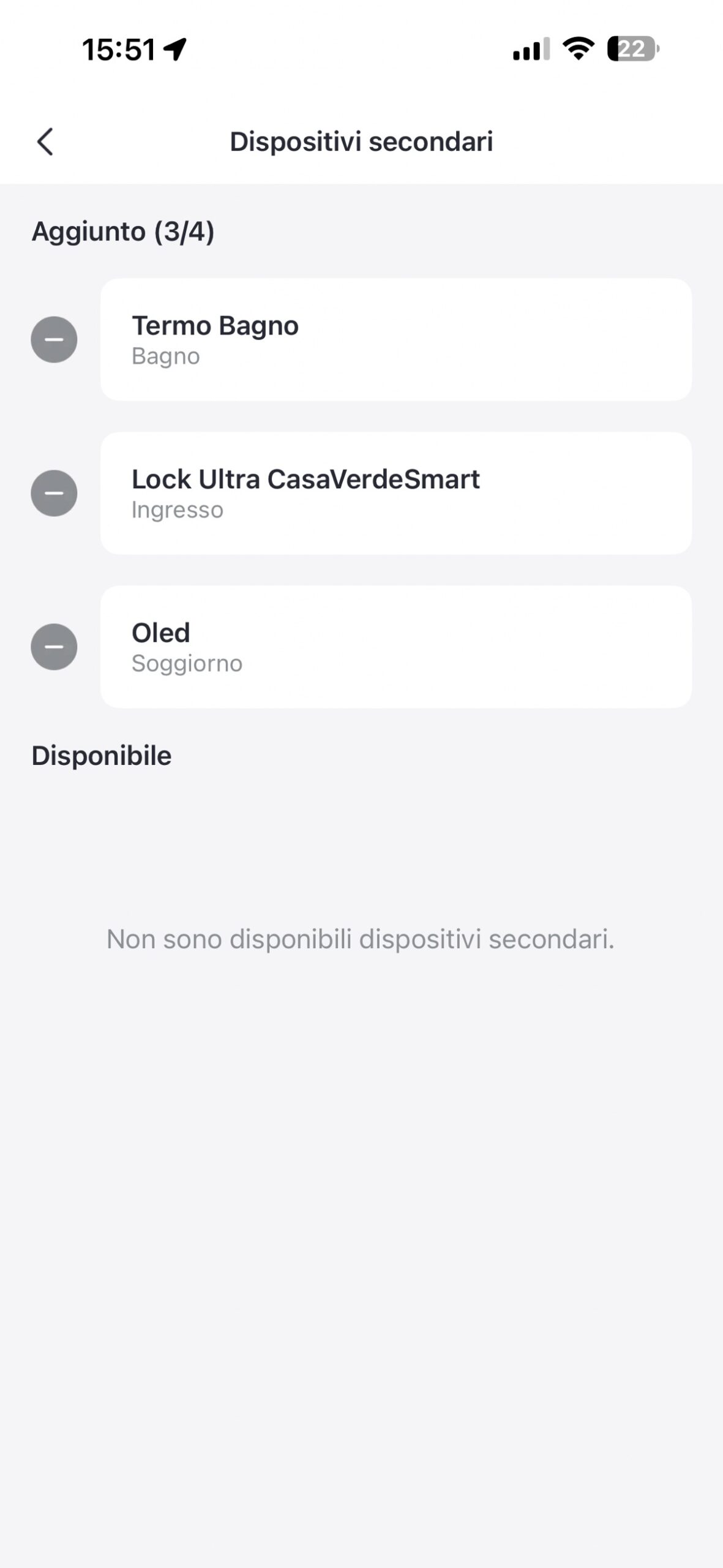Remove Termo Bagno from added devices
Image resolution: width=723 pixels, height=1568 pixels.
[54, 339]
